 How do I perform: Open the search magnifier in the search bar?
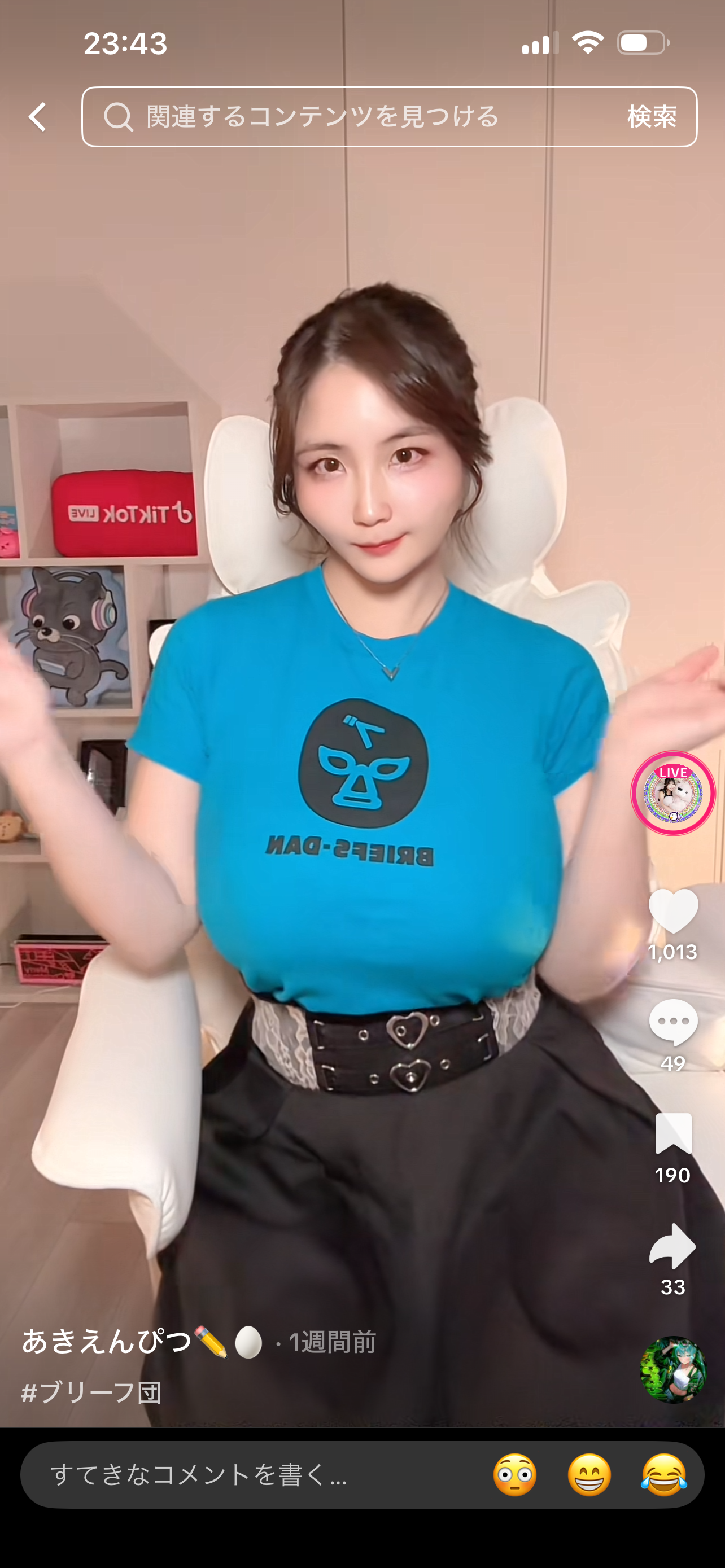[119, 117]
